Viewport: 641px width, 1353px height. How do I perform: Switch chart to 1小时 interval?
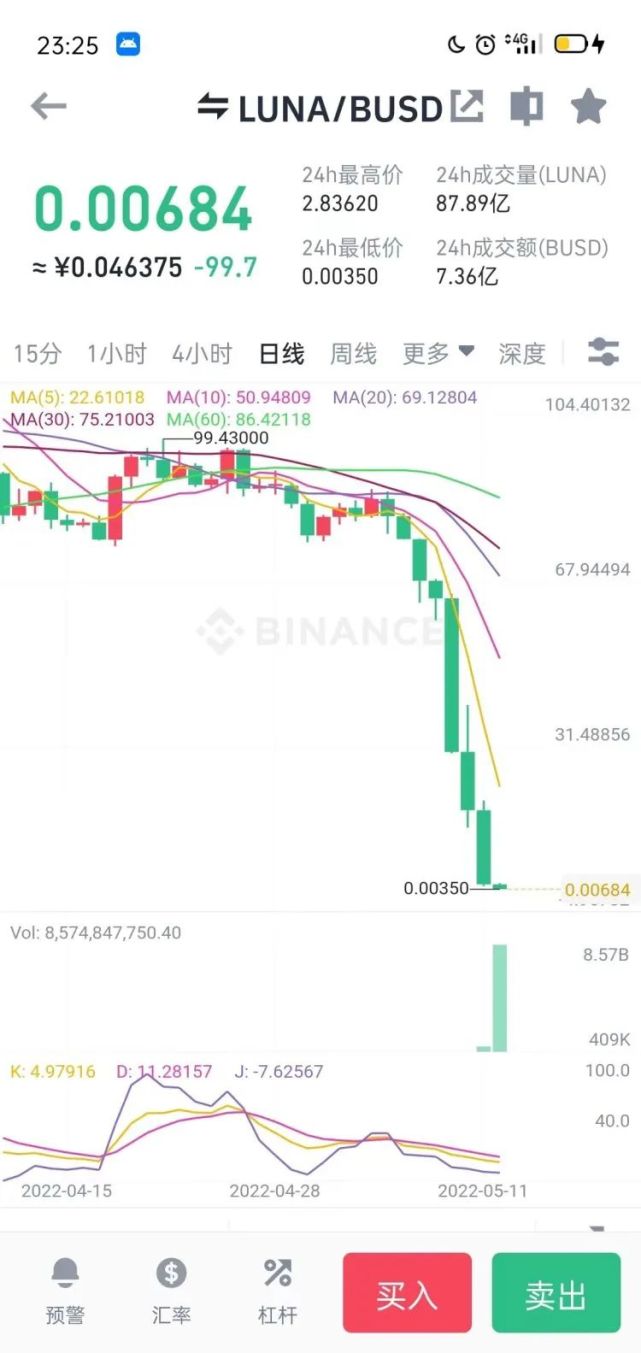coord(116,353)
